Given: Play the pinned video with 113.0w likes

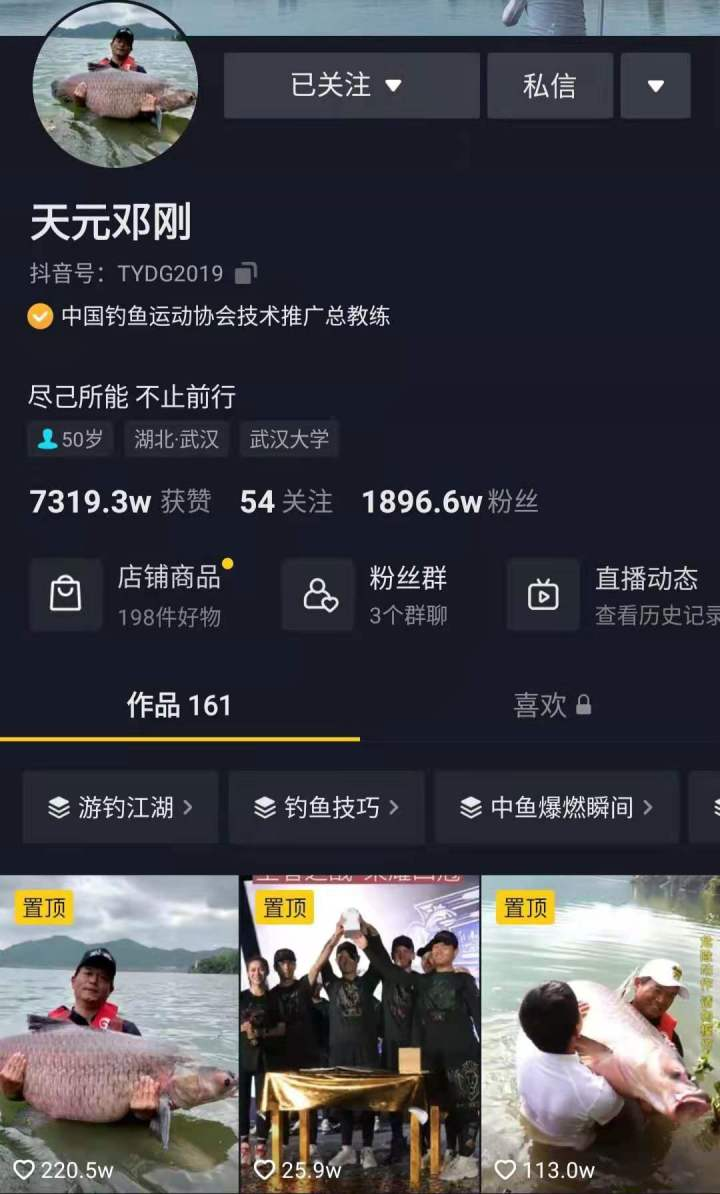Looking at the screenshot, I should (x=600, y=1035).
